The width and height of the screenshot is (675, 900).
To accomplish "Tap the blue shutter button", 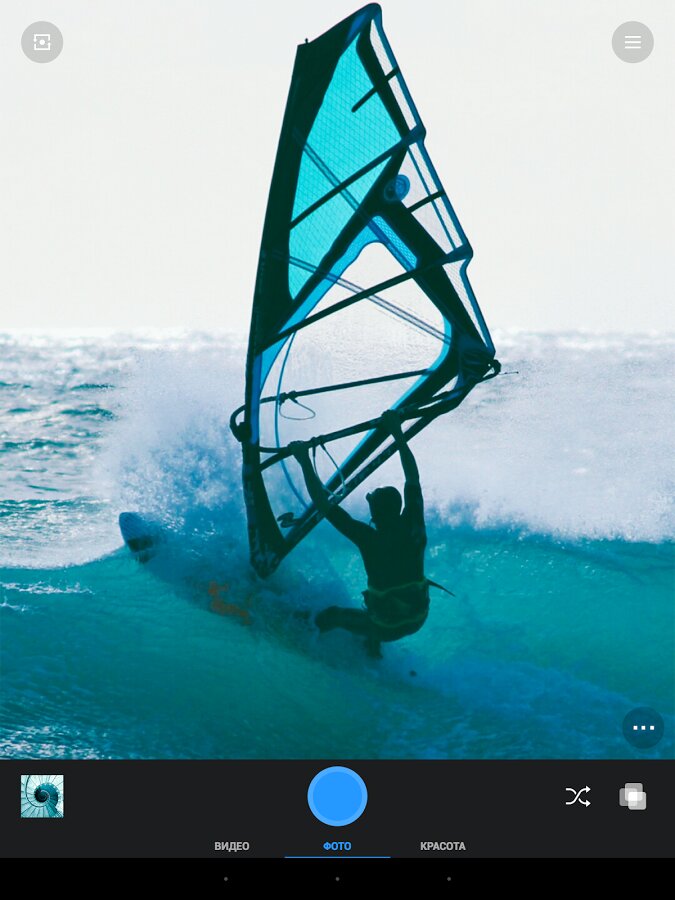I will (x=337, y=796).
